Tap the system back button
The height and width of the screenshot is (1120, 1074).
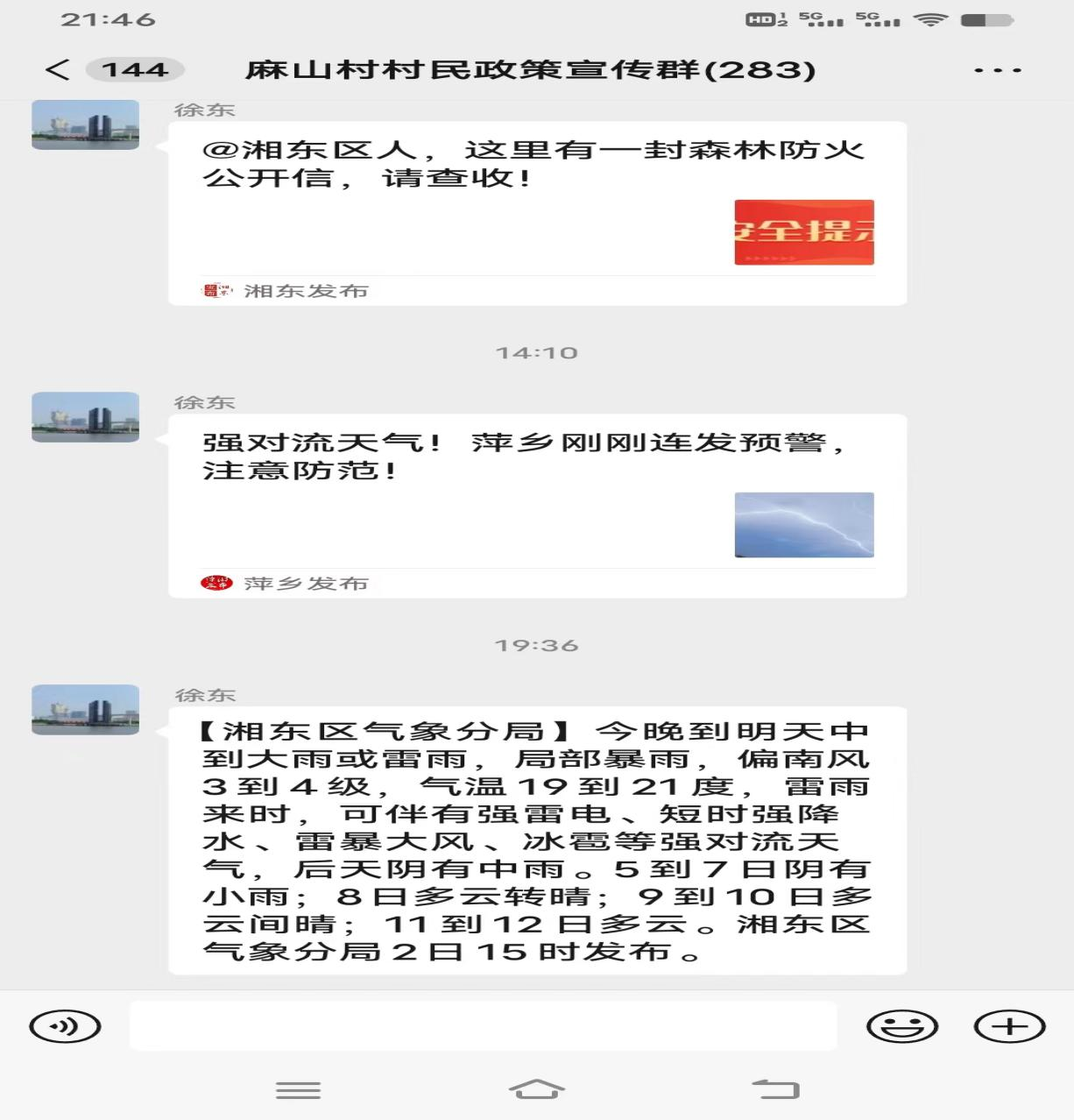tap(775, 1089)
